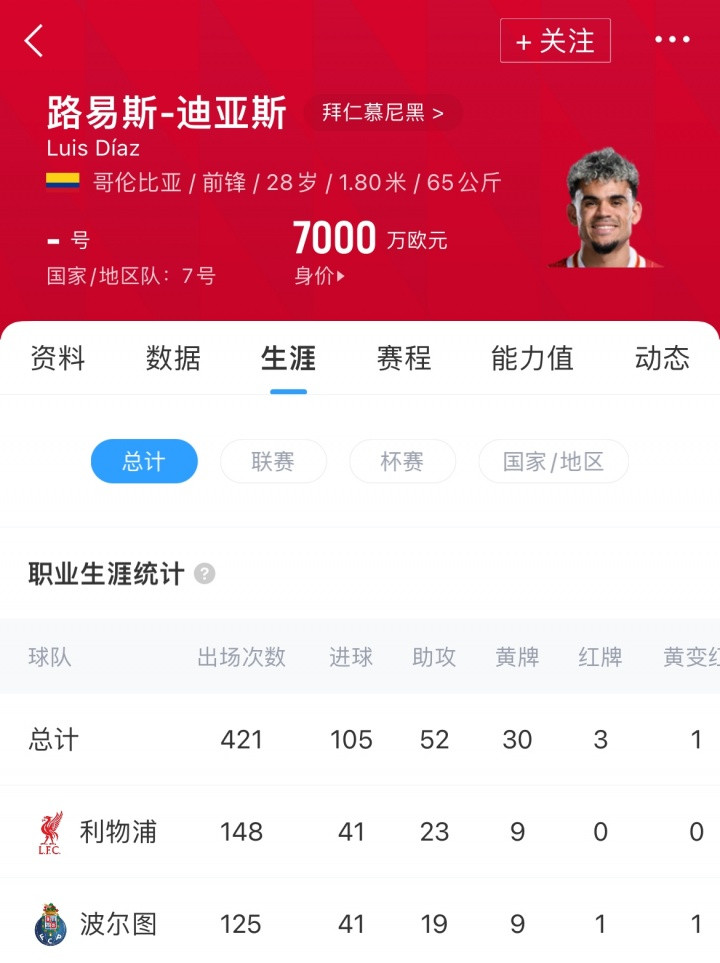View the 能力值 tab
Viewport: 720px width, 963px height.
532,358
